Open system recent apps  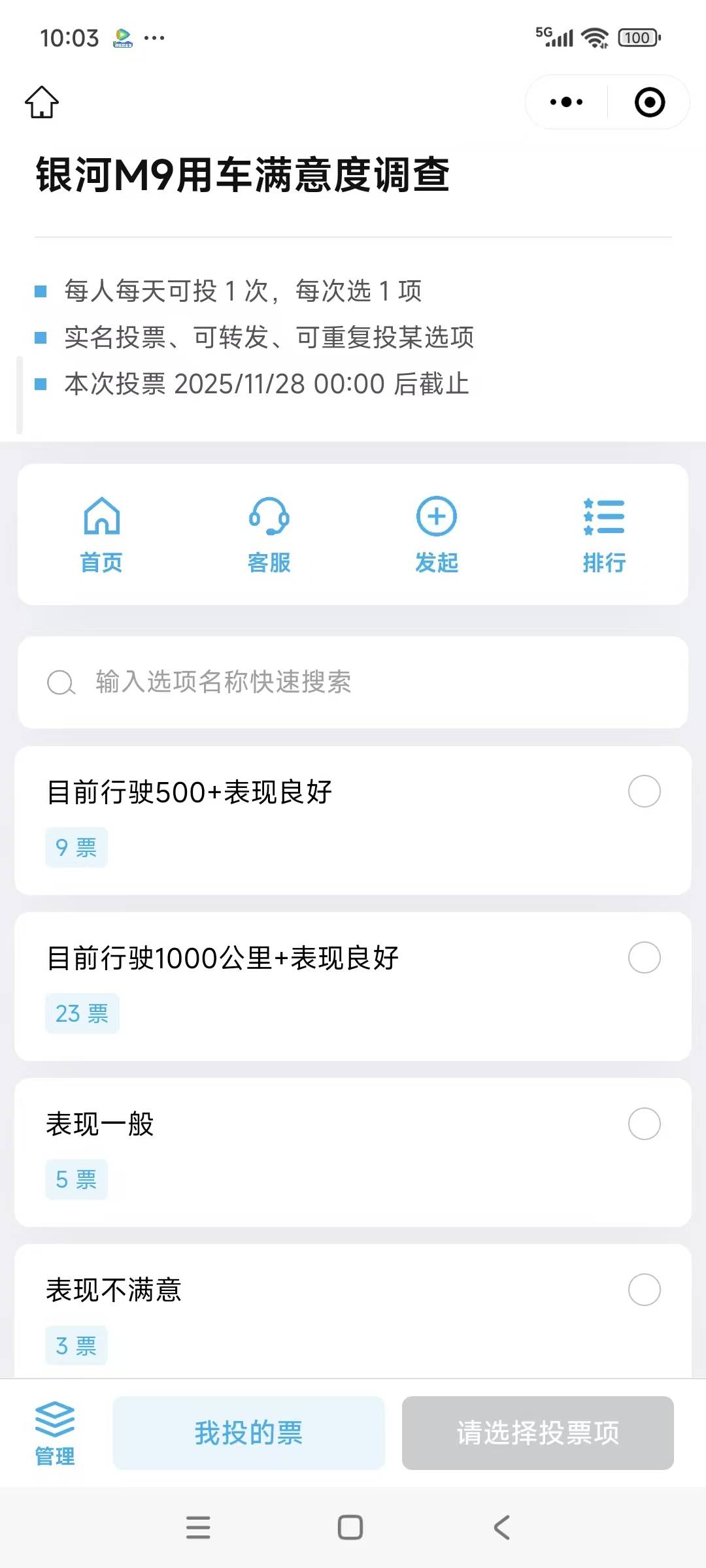pyautogui.click(x=198, y=1527)
